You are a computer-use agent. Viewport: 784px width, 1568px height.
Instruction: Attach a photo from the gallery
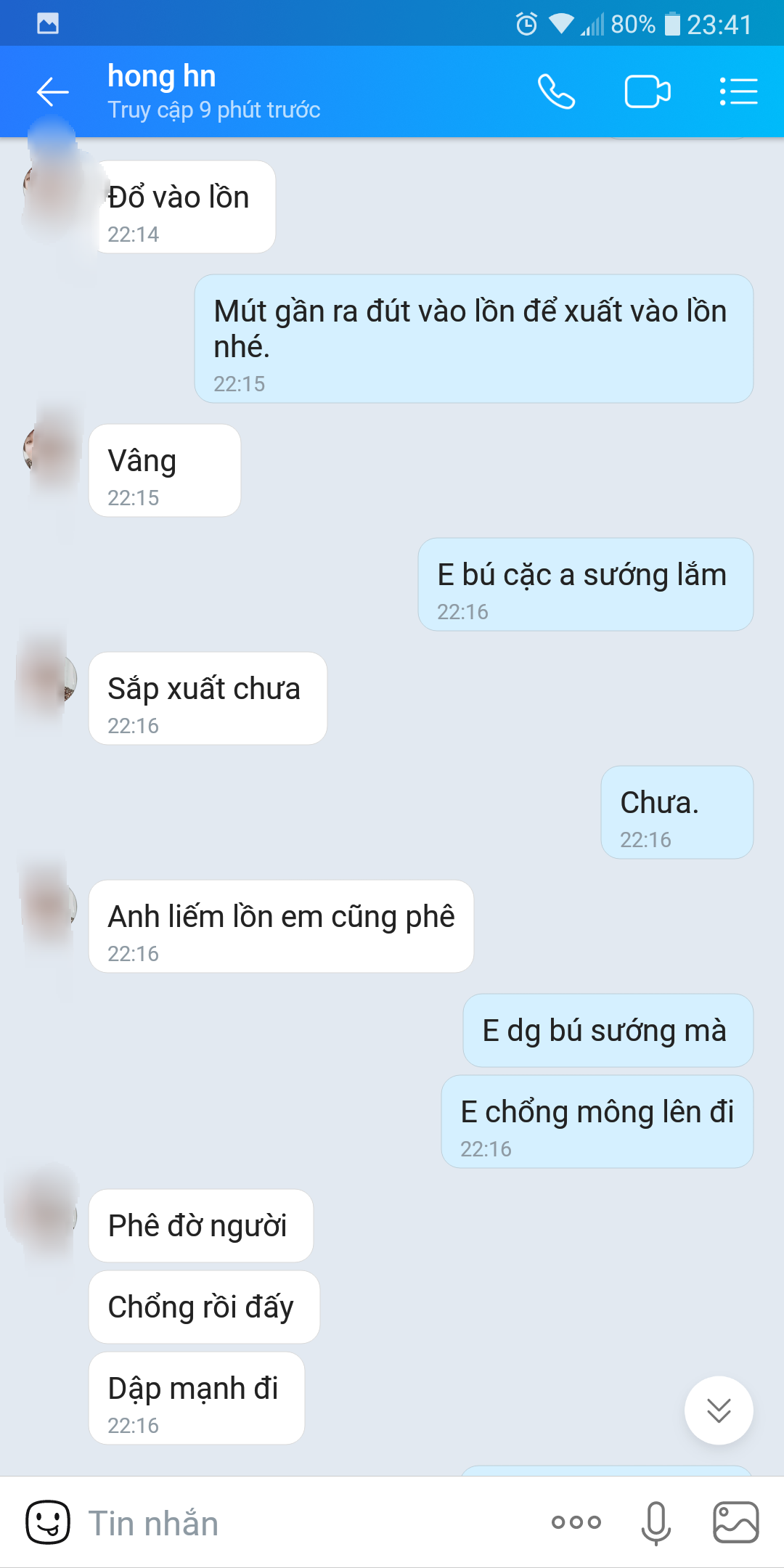pyautogui.click(x=735, y=1522)
